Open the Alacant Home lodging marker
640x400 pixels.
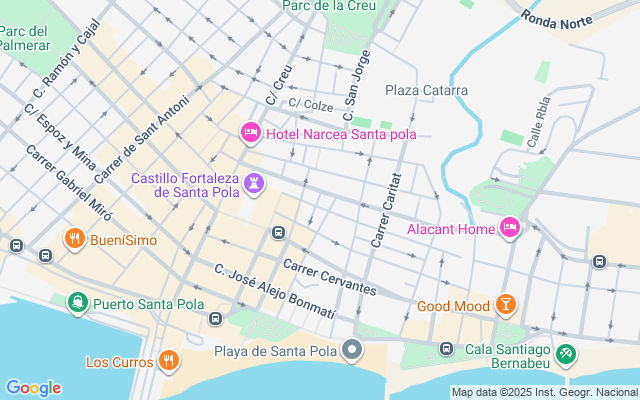click(x=510, y=228)
